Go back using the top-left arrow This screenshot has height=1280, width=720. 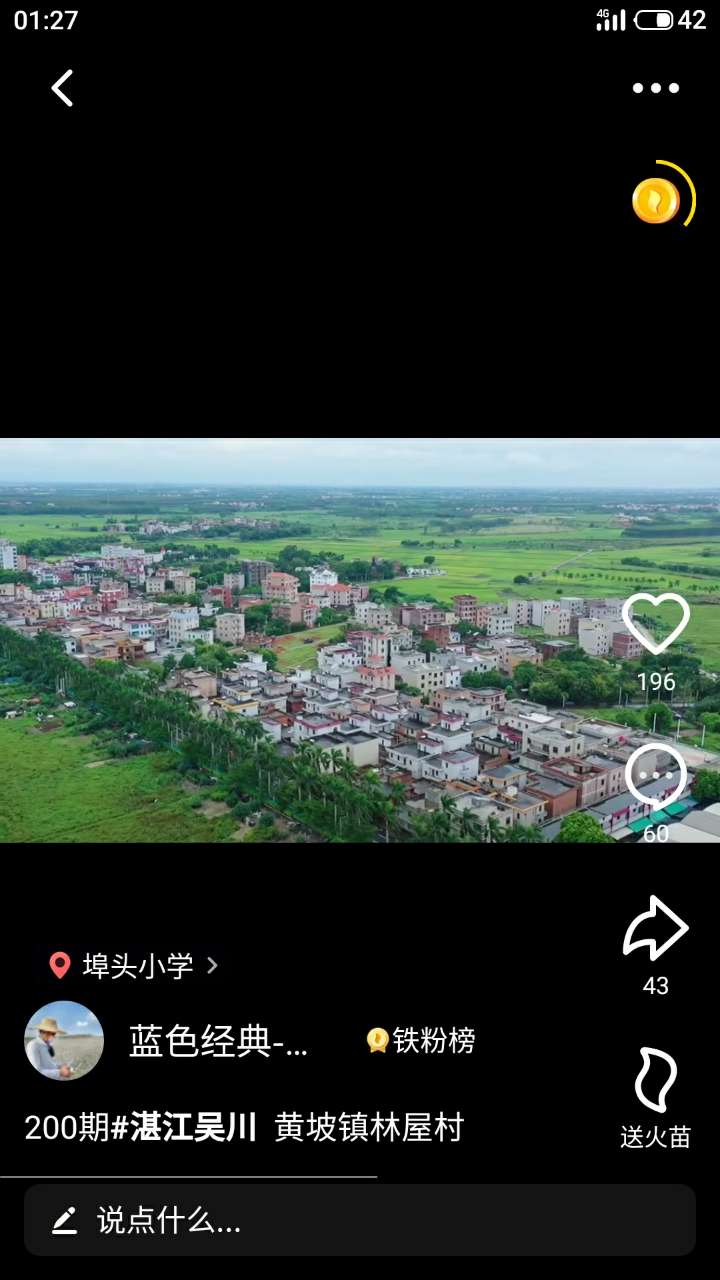coord(62,88)
